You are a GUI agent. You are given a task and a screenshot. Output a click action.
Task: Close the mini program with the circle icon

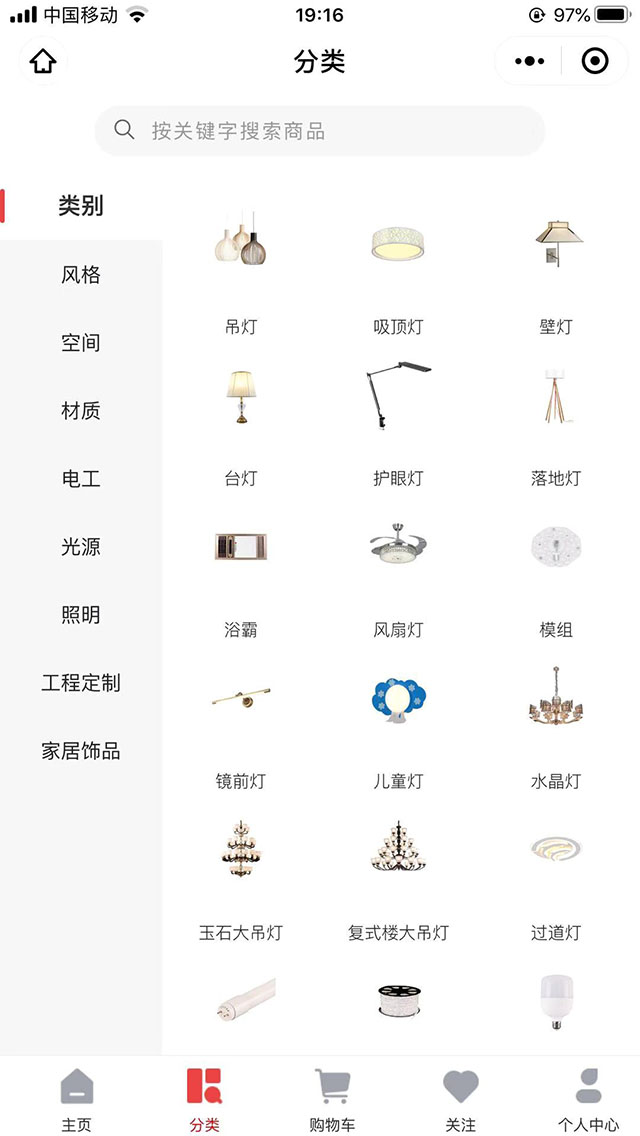point(595,62)
